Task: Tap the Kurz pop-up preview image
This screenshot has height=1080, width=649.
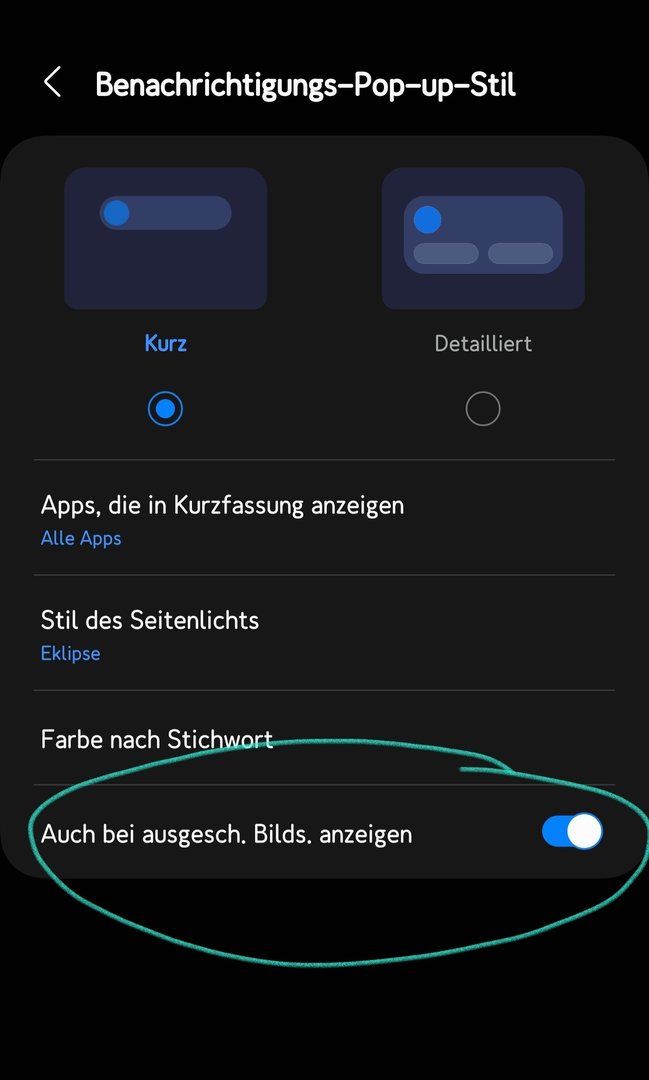Action: click(x=165, y=238)
